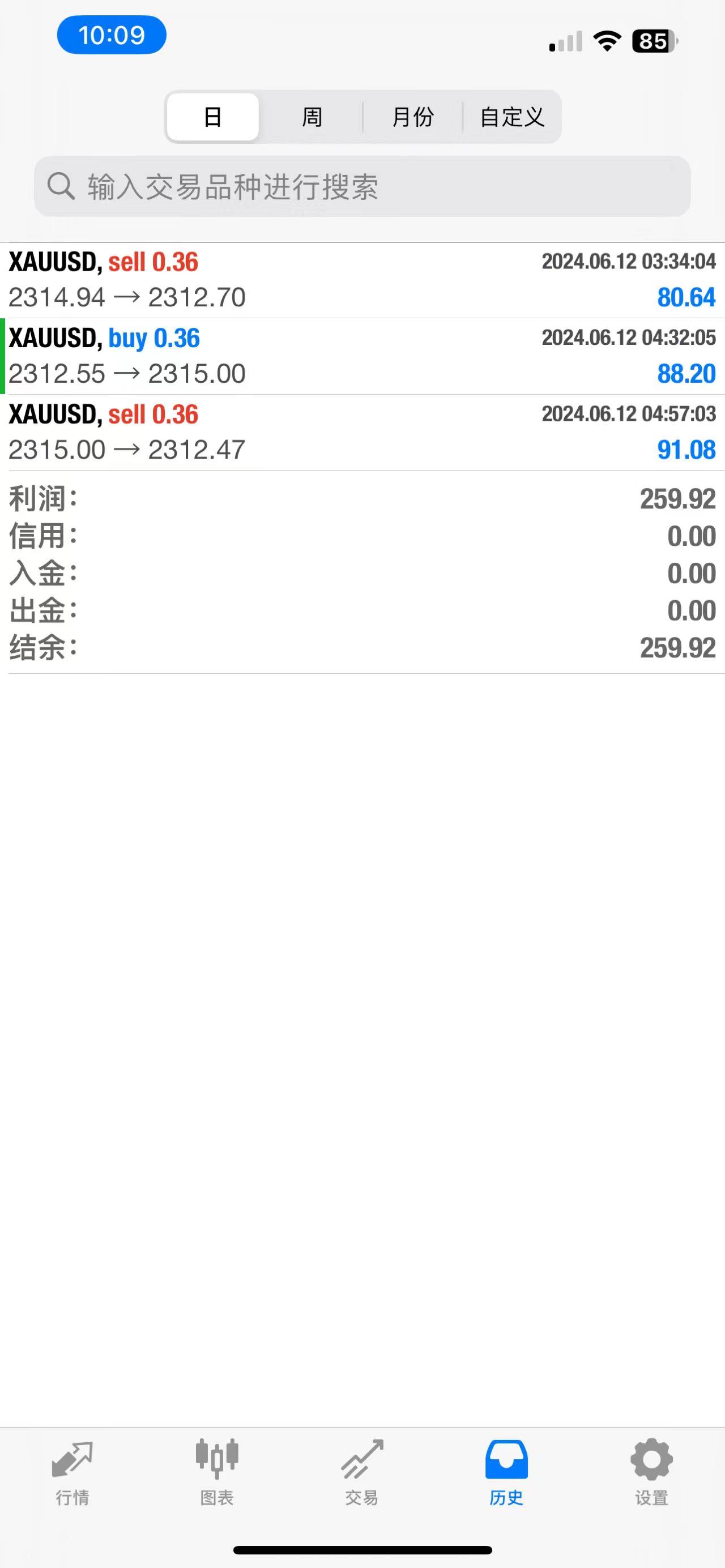Open the 设置 settings tab

(651, 1473)
